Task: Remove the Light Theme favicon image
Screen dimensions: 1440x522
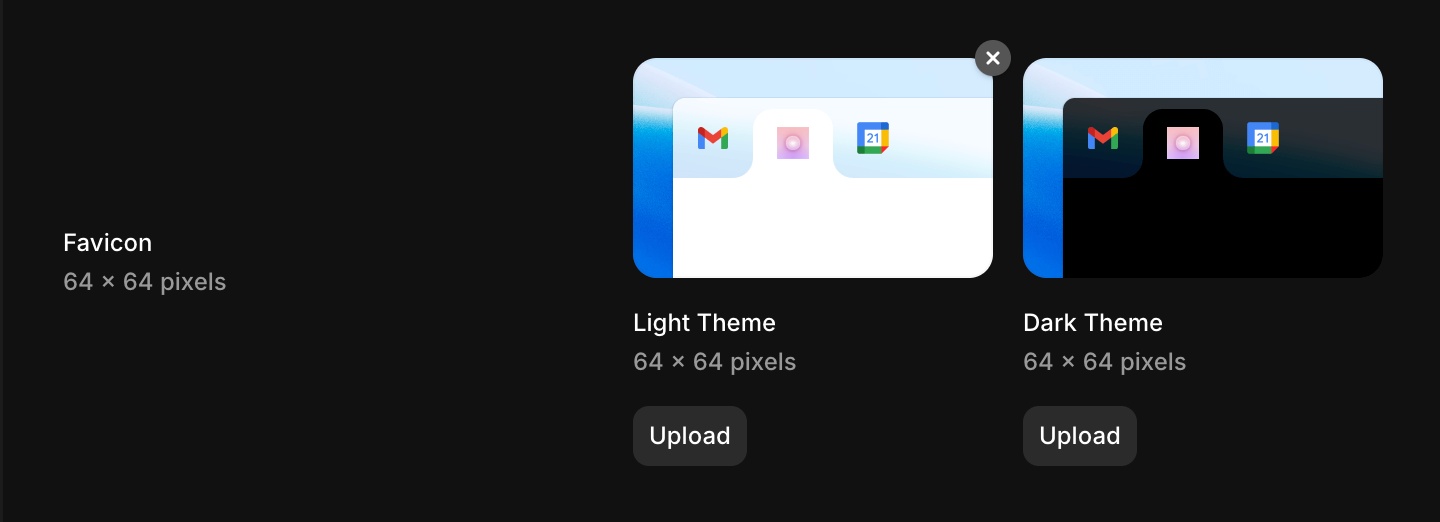Action: [x=992, y=59]
